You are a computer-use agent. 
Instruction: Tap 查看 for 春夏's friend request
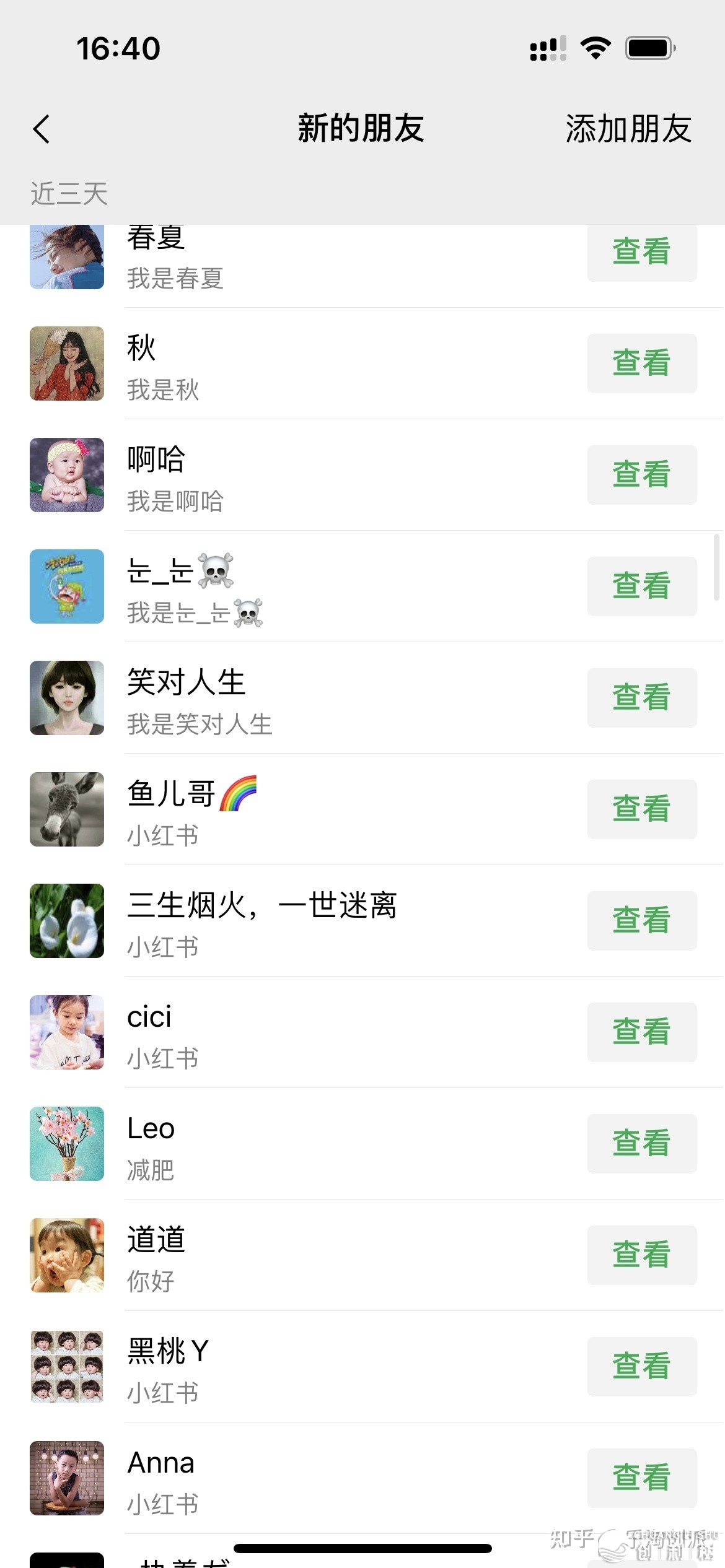pyautogui.click(x=641, y=253)
